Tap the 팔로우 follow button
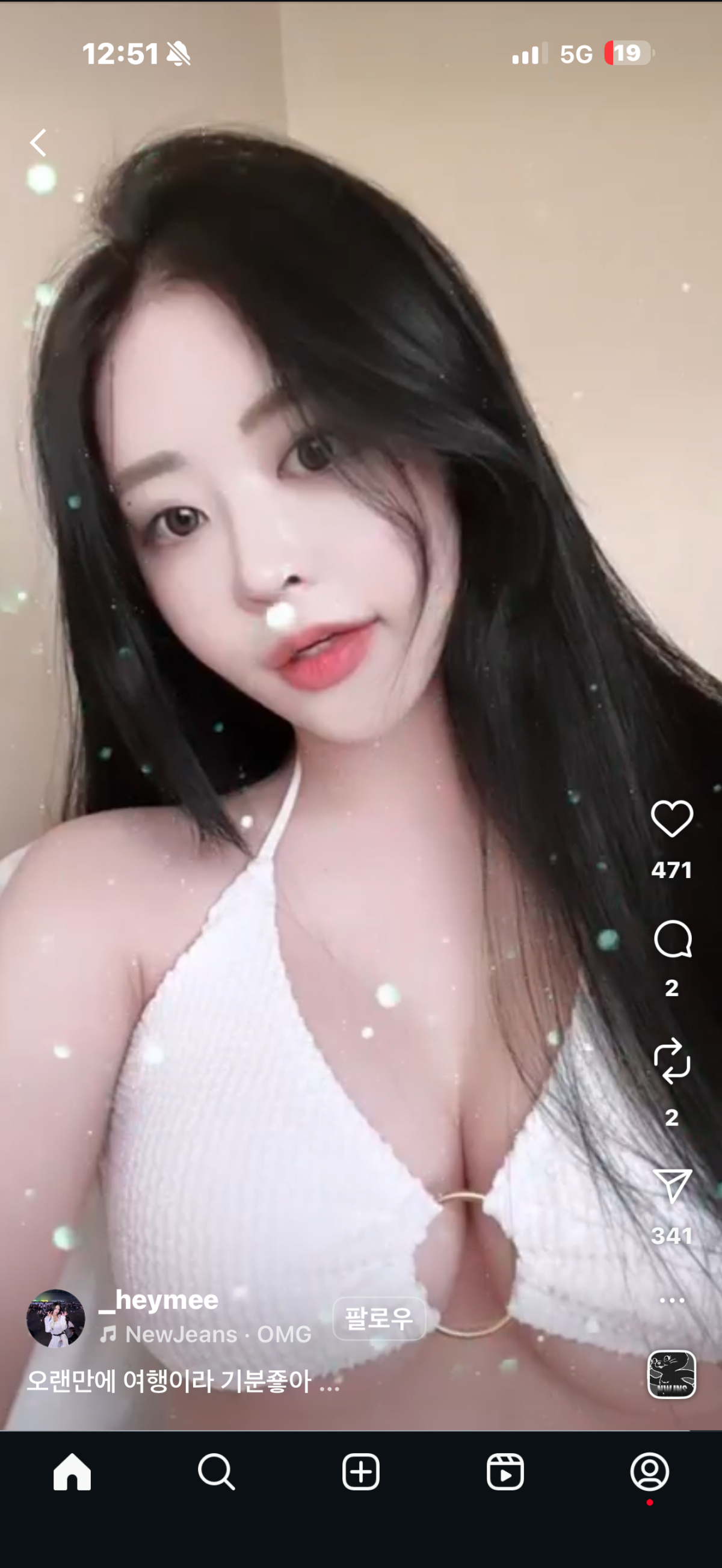This screenshot has height=1568, width=722. click(378, 1318)
